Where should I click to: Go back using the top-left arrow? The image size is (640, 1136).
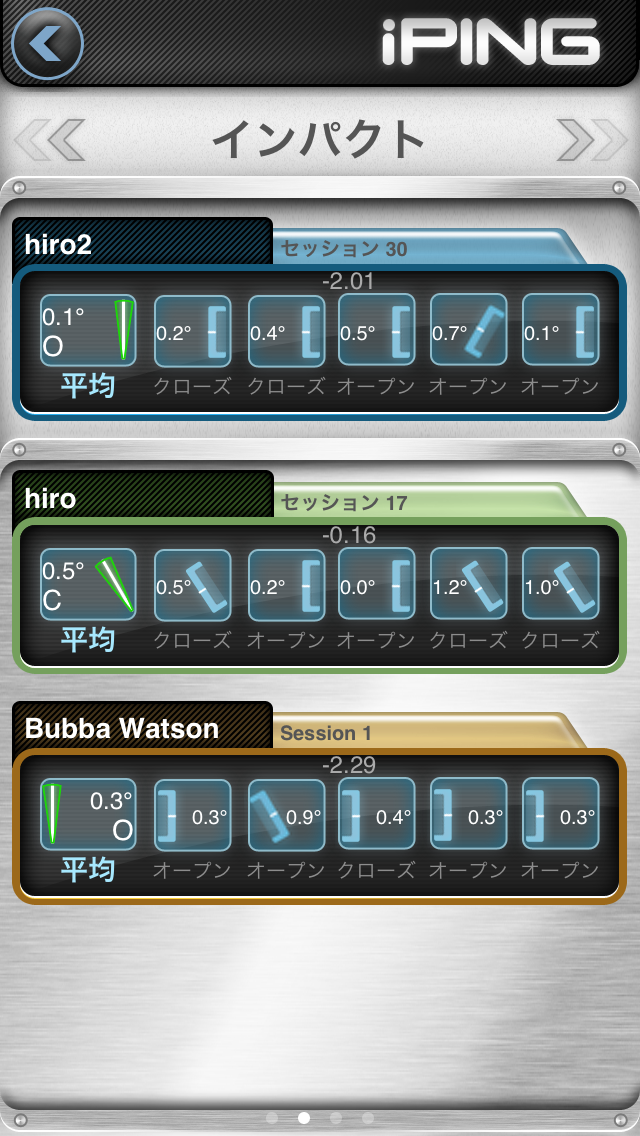(46, 43)
